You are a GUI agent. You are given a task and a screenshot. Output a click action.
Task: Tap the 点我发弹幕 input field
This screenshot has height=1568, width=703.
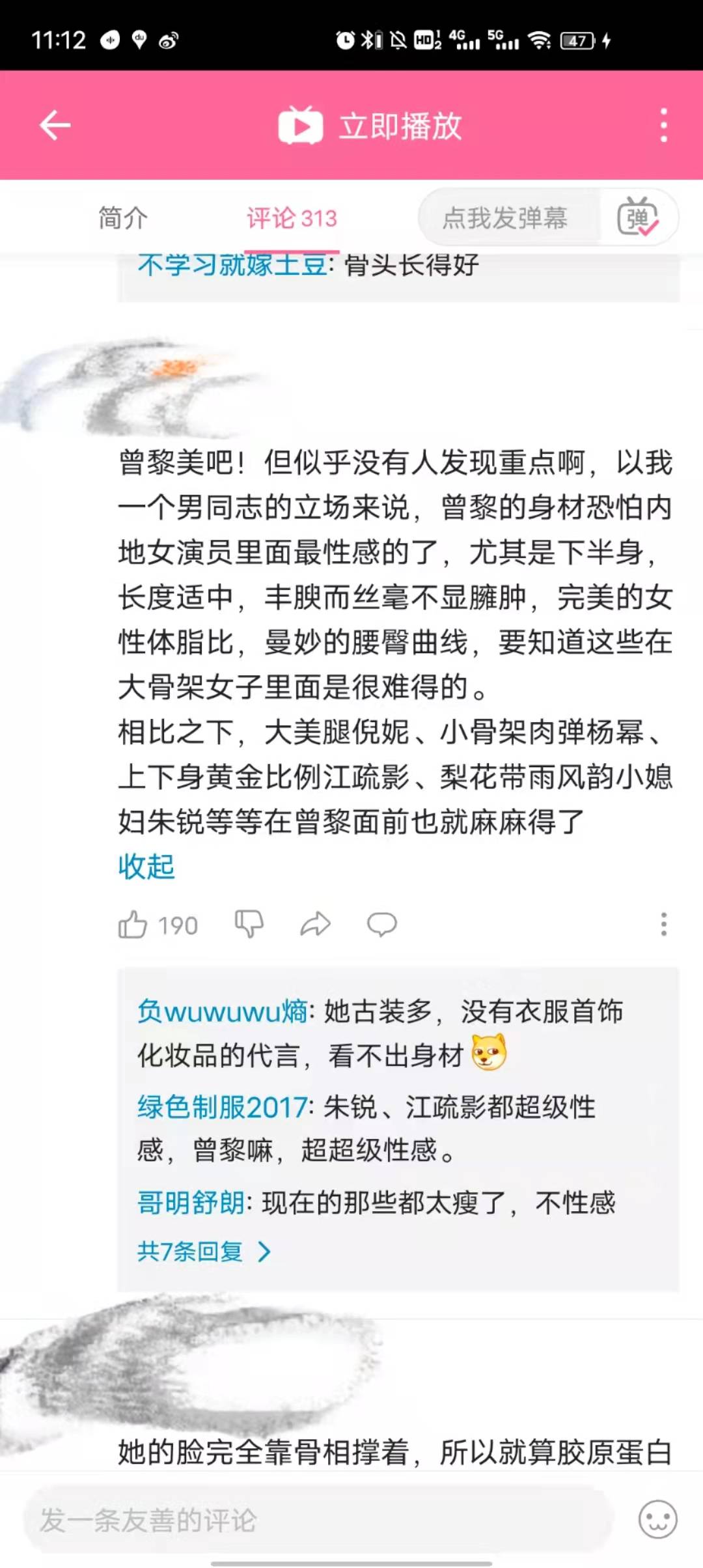tap(505, 218)
